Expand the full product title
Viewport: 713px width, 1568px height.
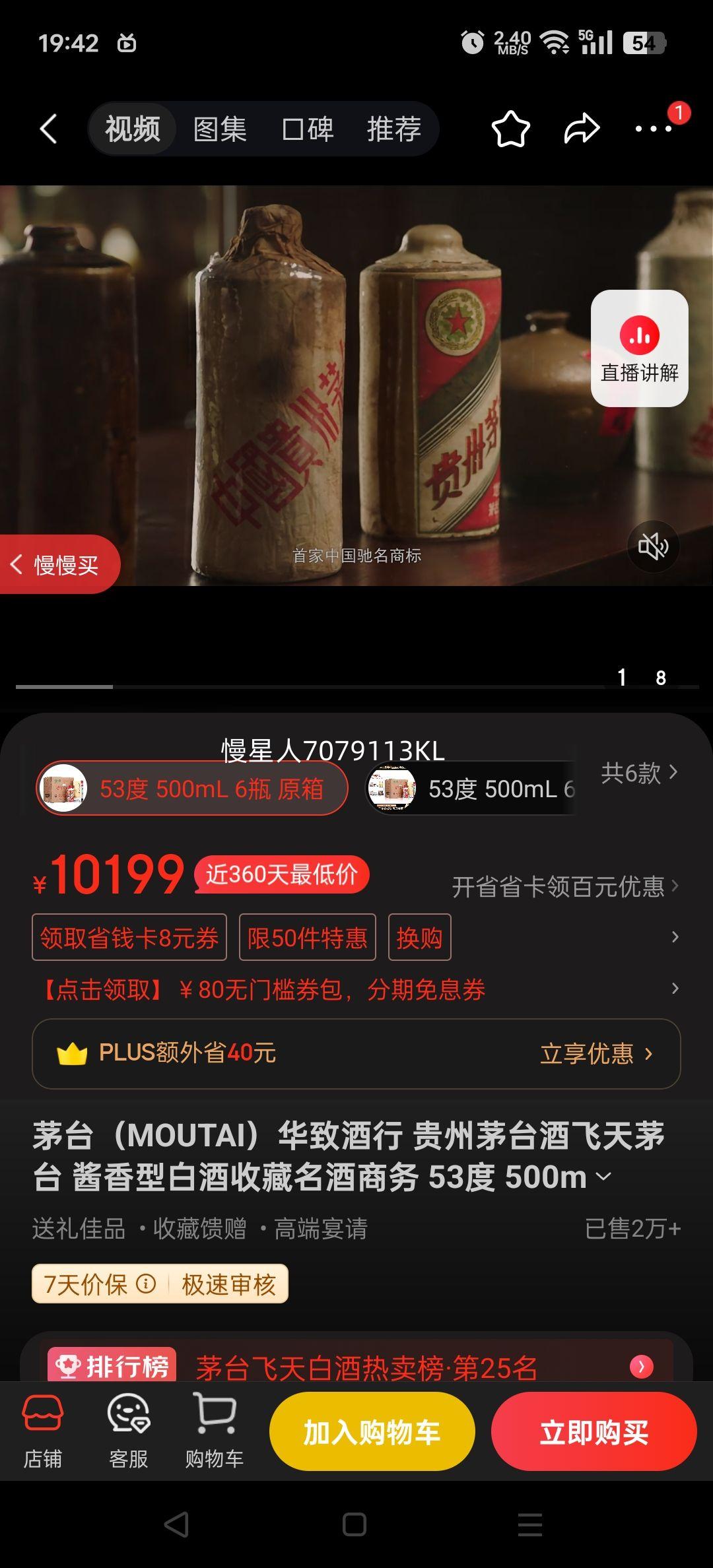(603, 1177)
